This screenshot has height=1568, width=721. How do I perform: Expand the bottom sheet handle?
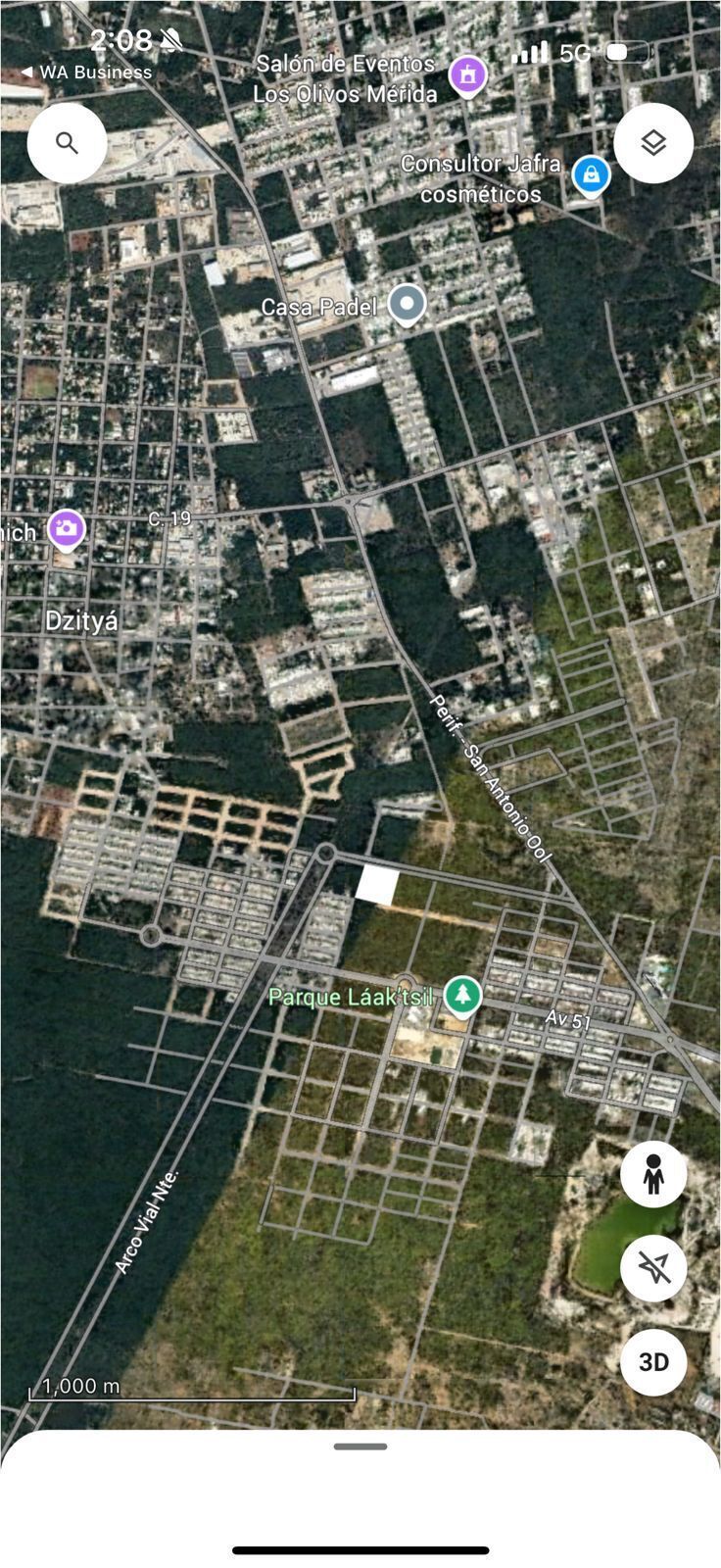(x=360, y=1446)
